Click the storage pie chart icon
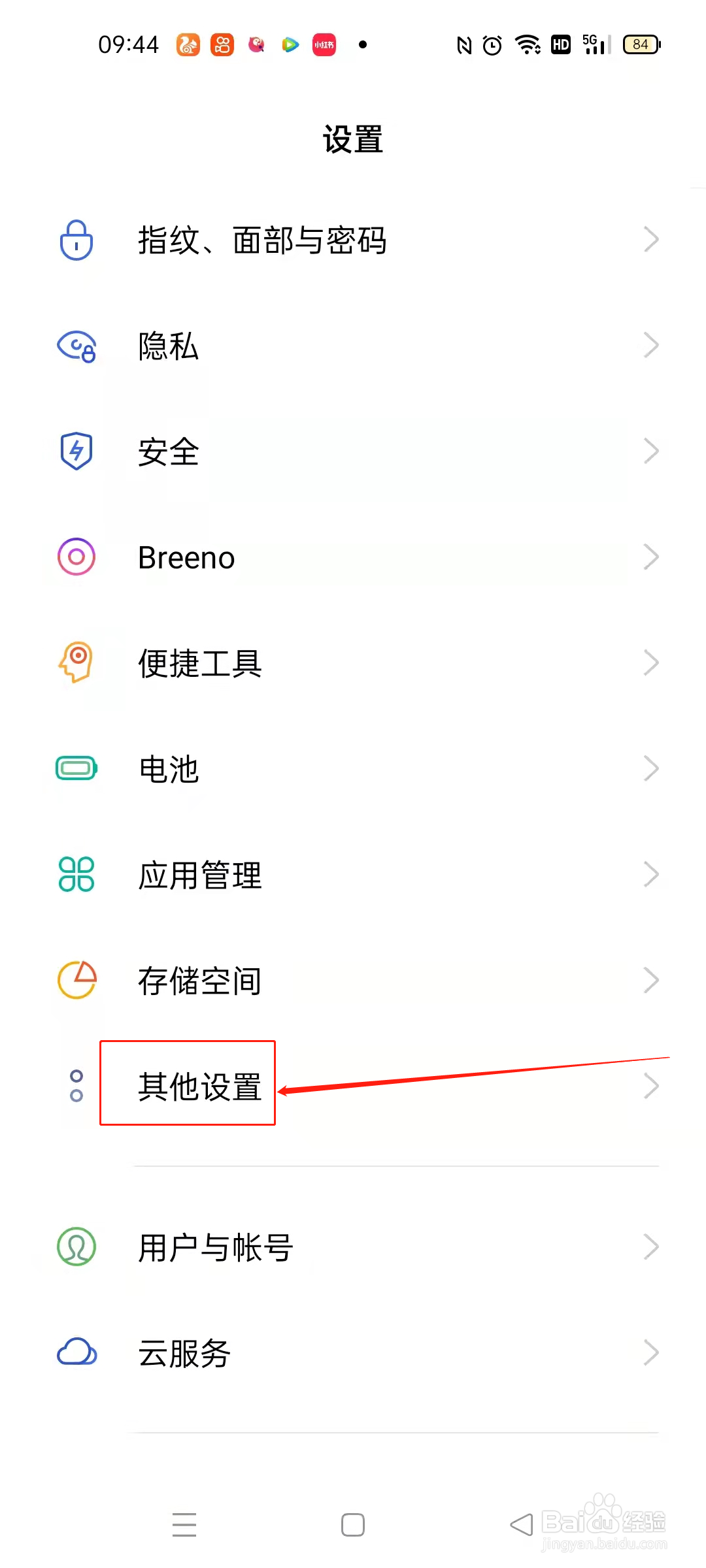This screenshot has height=1568, width=706. point(76,979)
